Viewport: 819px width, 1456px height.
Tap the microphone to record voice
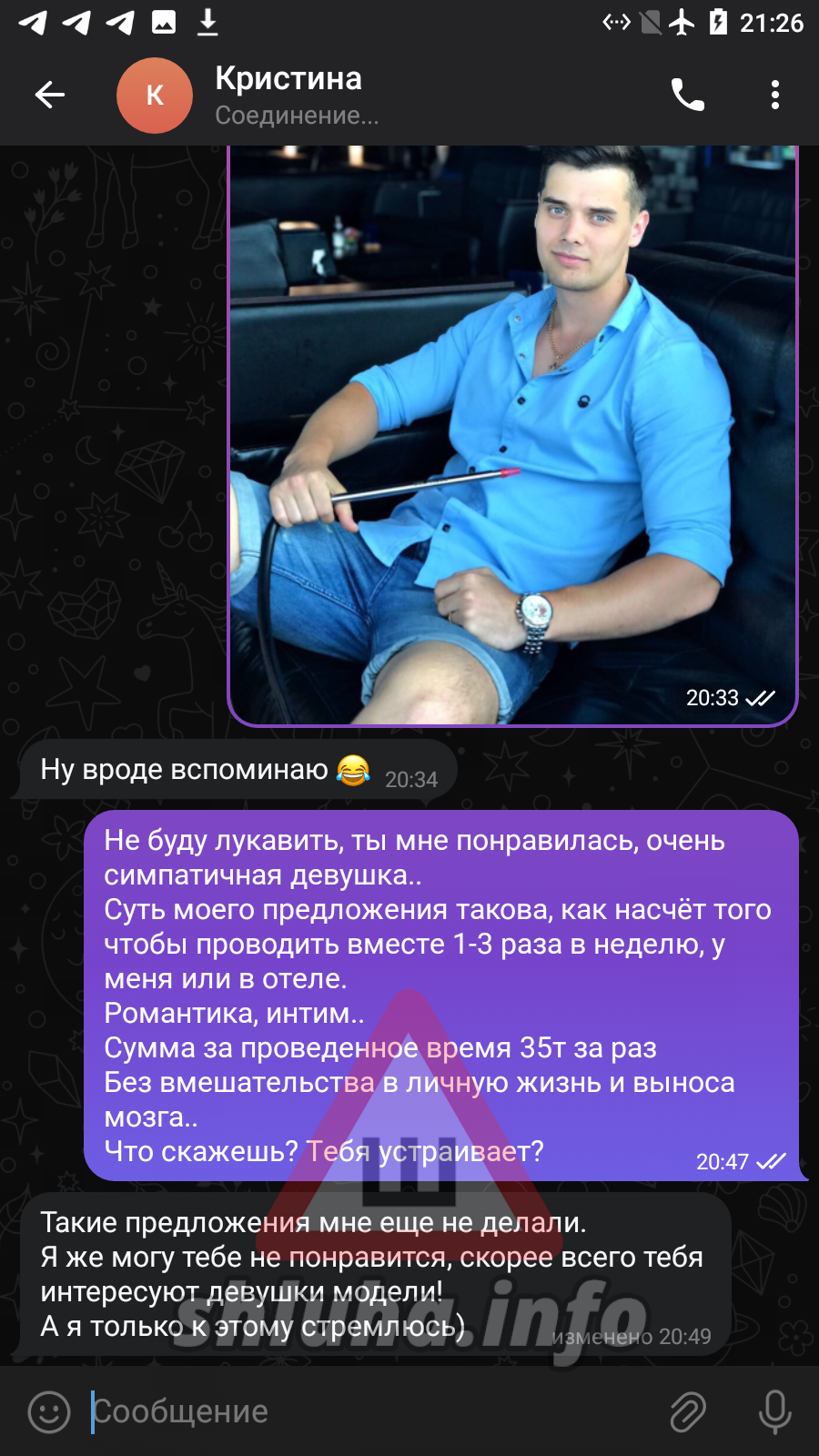tap(774, 1411)
